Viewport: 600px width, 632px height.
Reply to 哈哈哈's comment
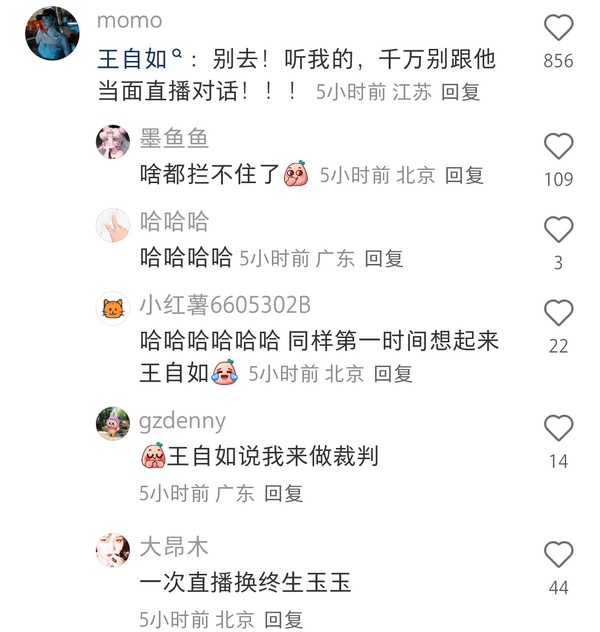(384, 258)
